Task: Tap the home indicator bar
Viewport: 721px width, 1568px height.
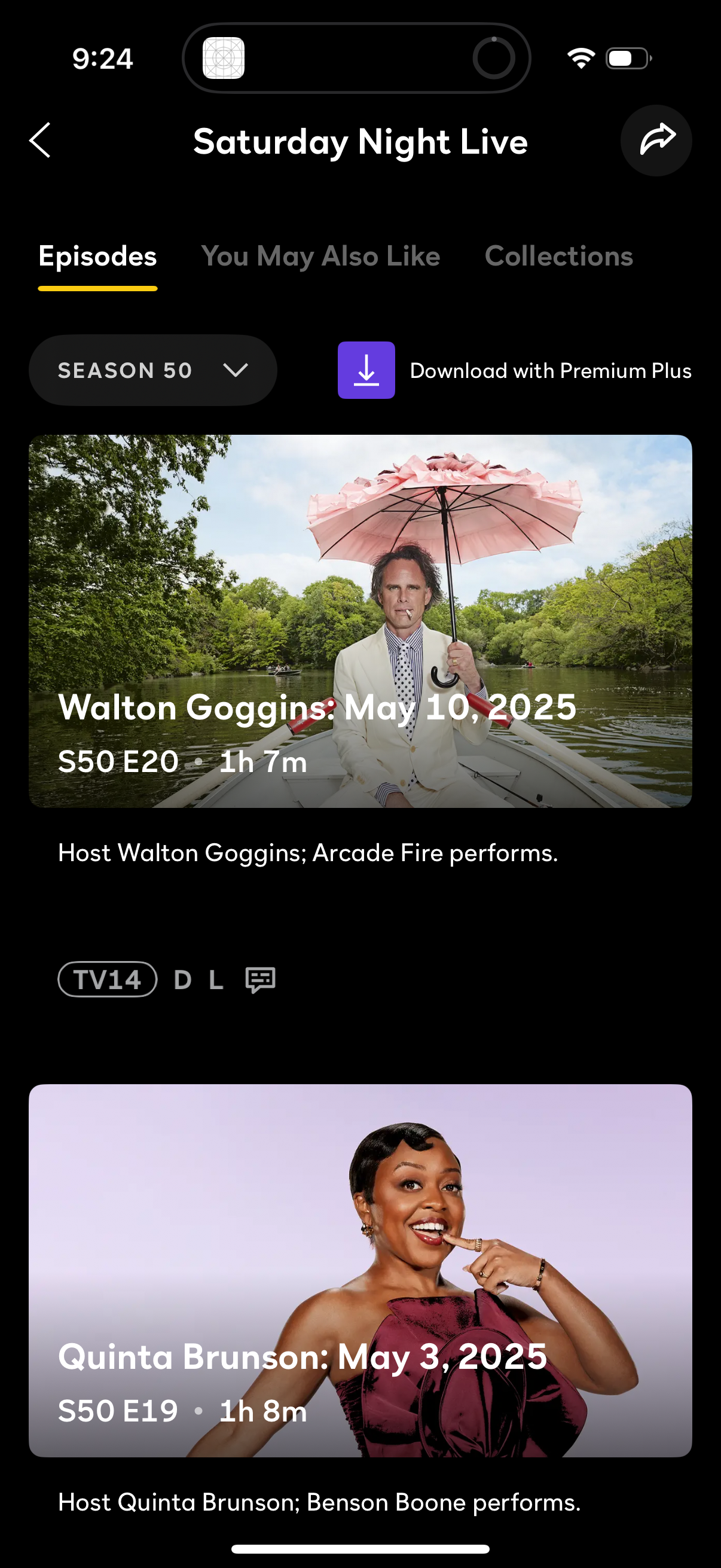Action: point(360,1548)
